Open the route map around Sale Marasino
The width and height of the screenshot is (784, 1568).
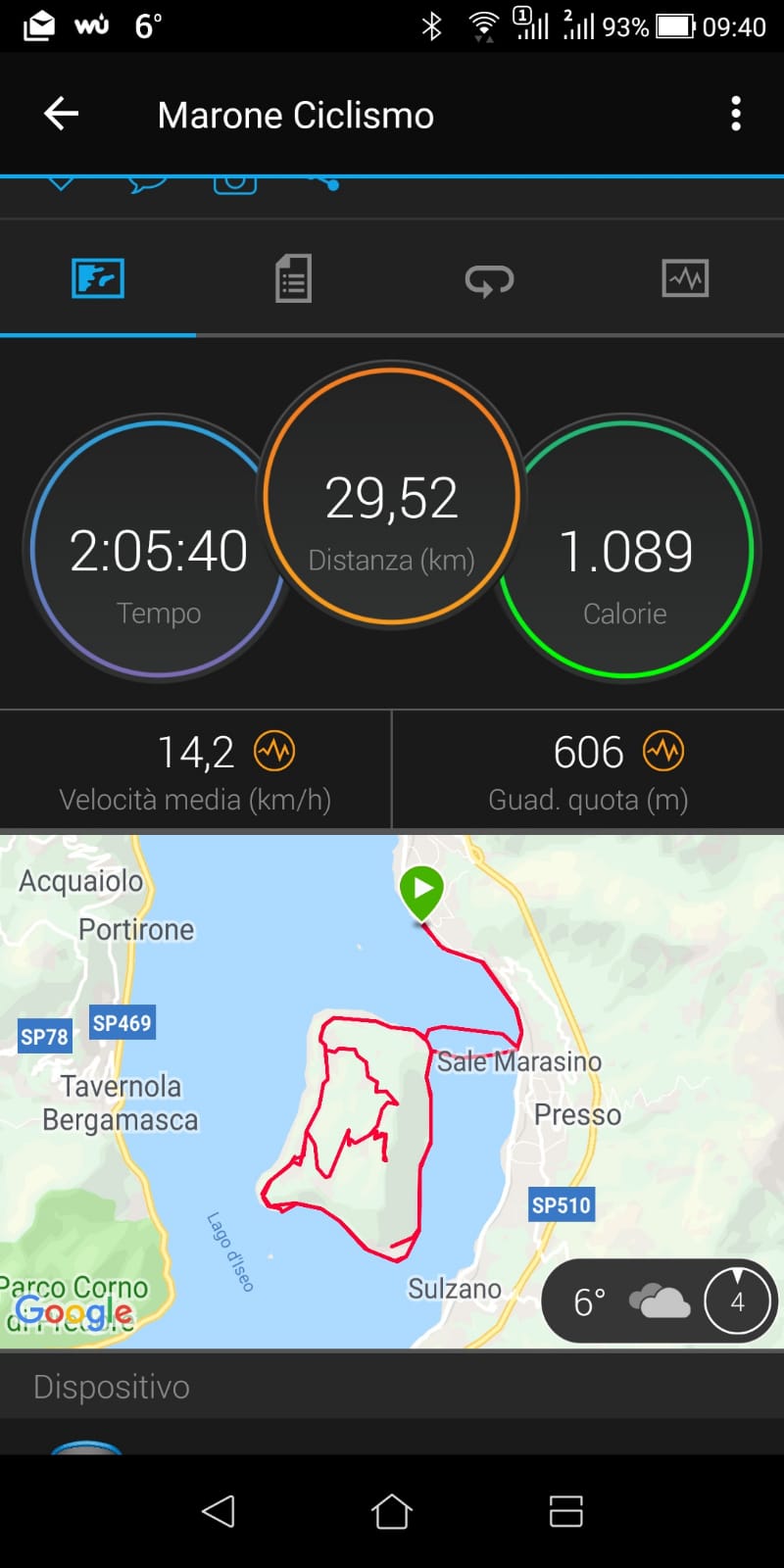click(392, 1088)
